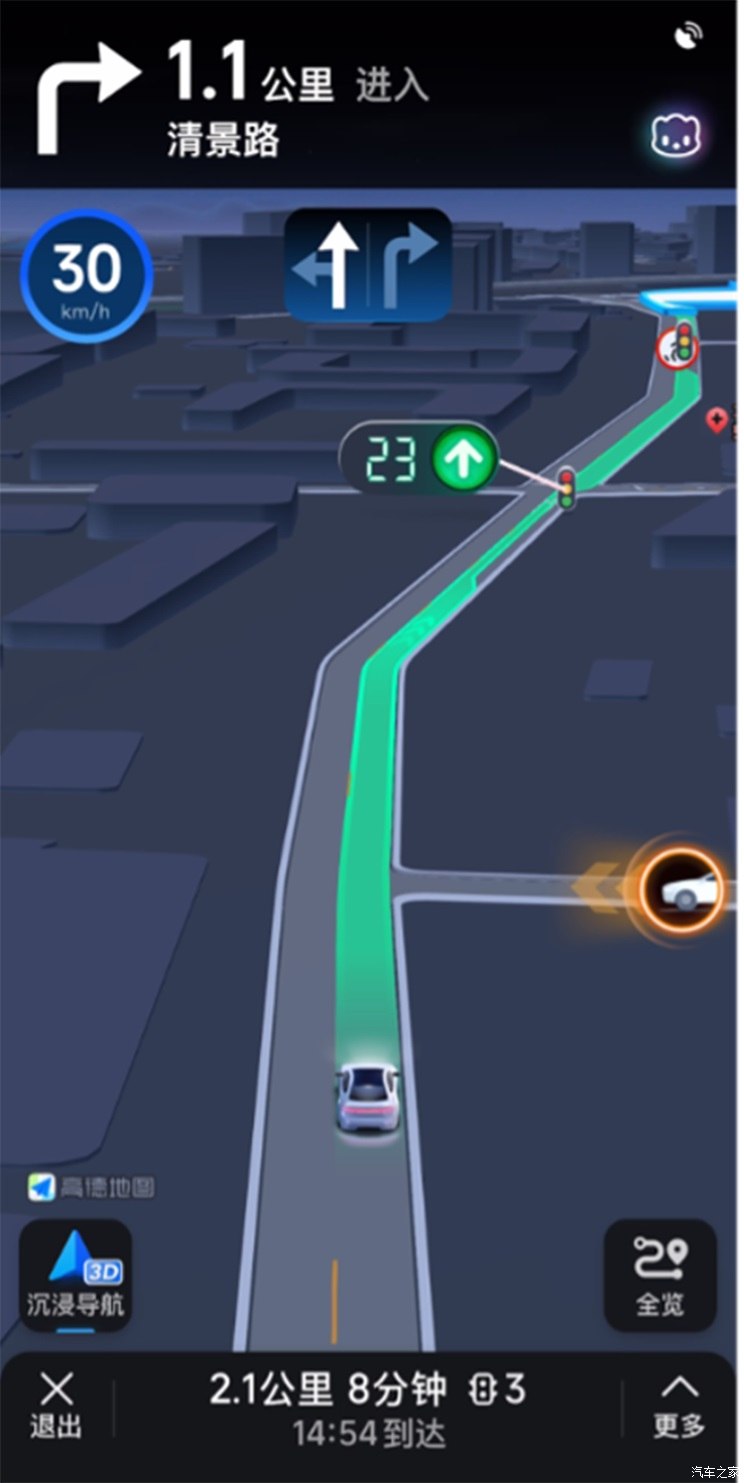Tap the orange side-street vehicle alert

[x=682, y=890]
